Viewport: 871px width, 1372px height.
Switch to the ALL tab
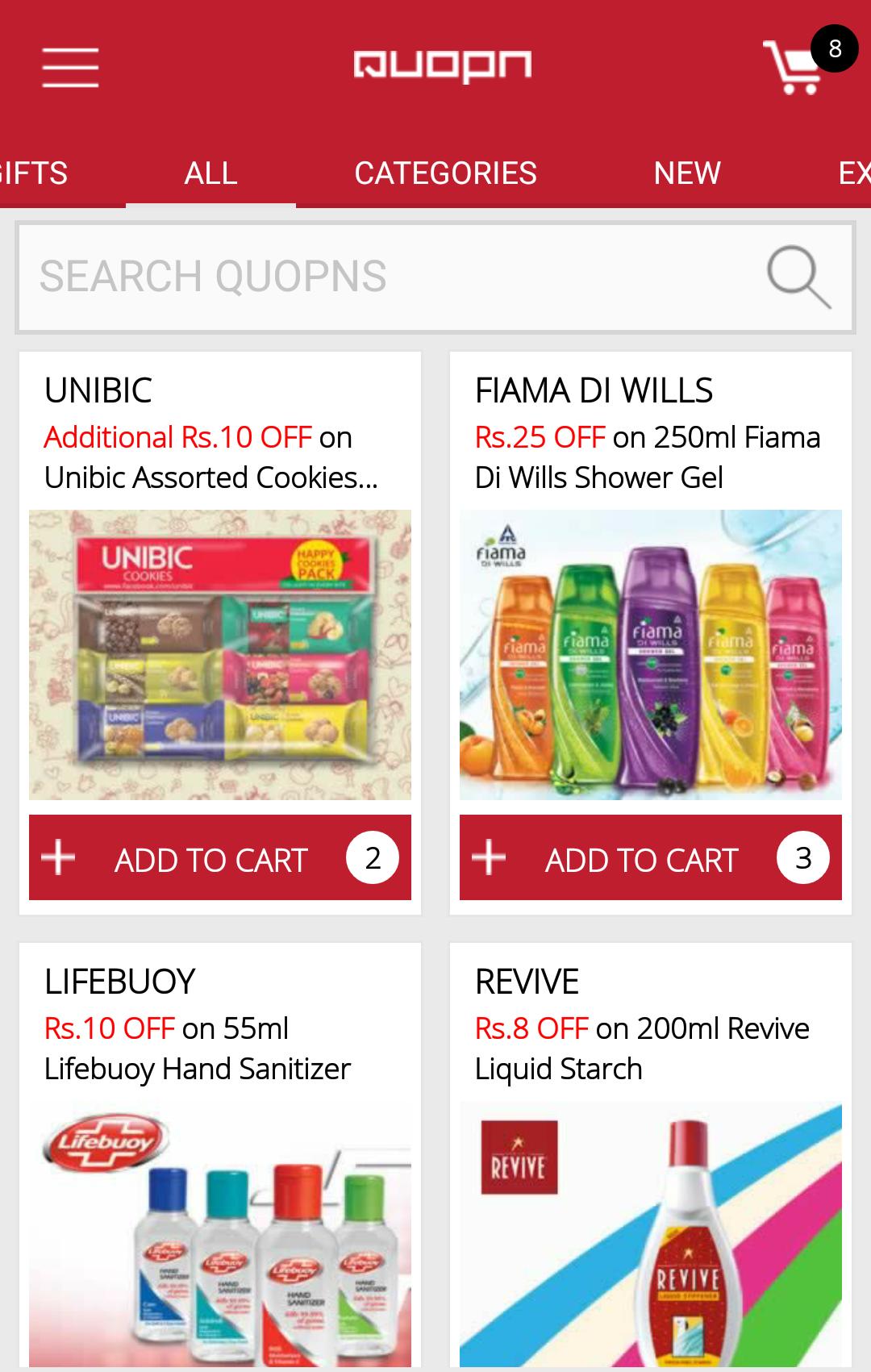point(210,173)
